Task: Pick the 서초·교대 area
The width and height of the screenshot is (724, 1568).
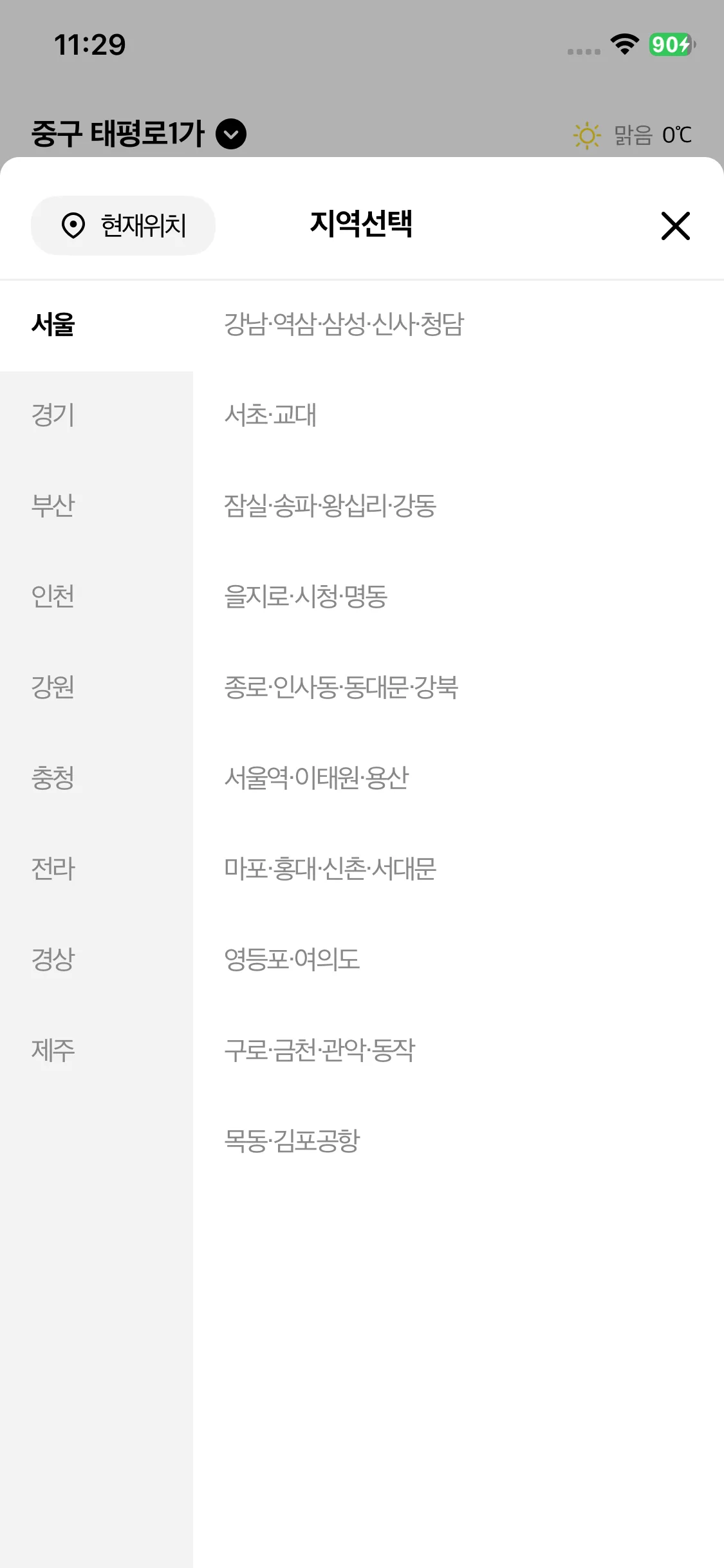Action: click(x=458, y=415)
